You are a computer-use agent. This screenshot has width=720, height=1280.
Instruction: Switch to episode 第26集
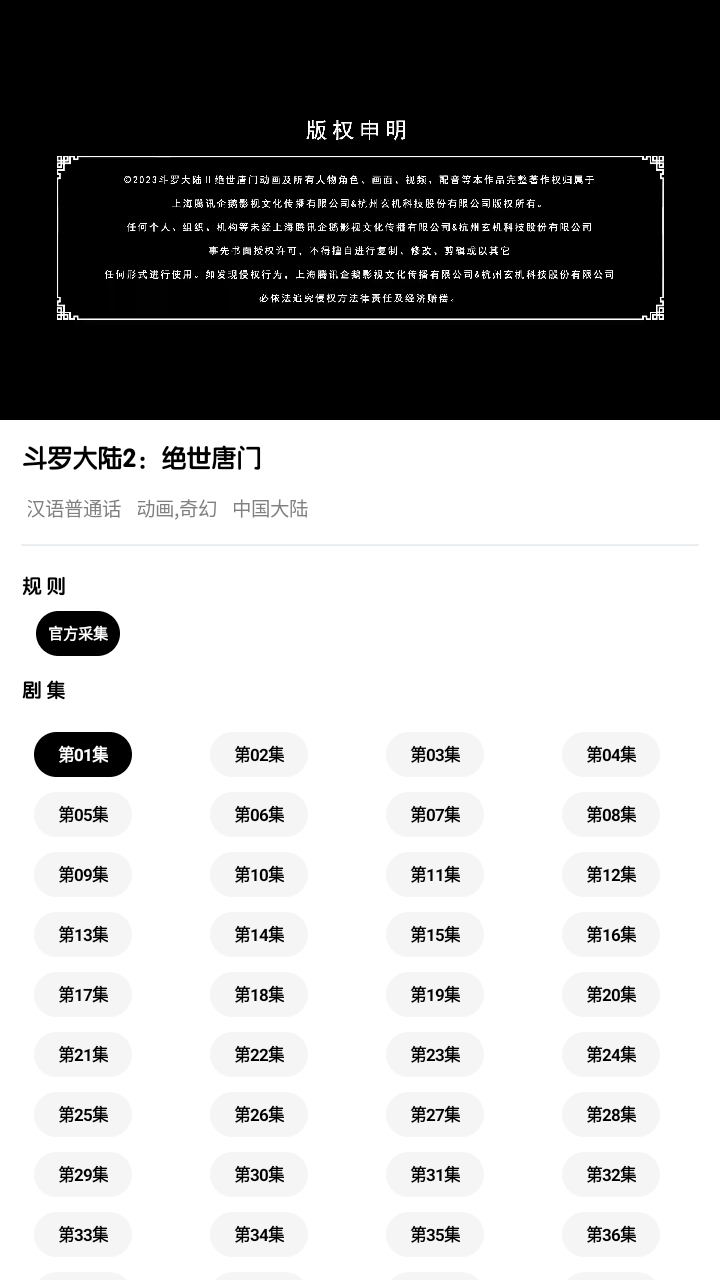[259, 1115]
